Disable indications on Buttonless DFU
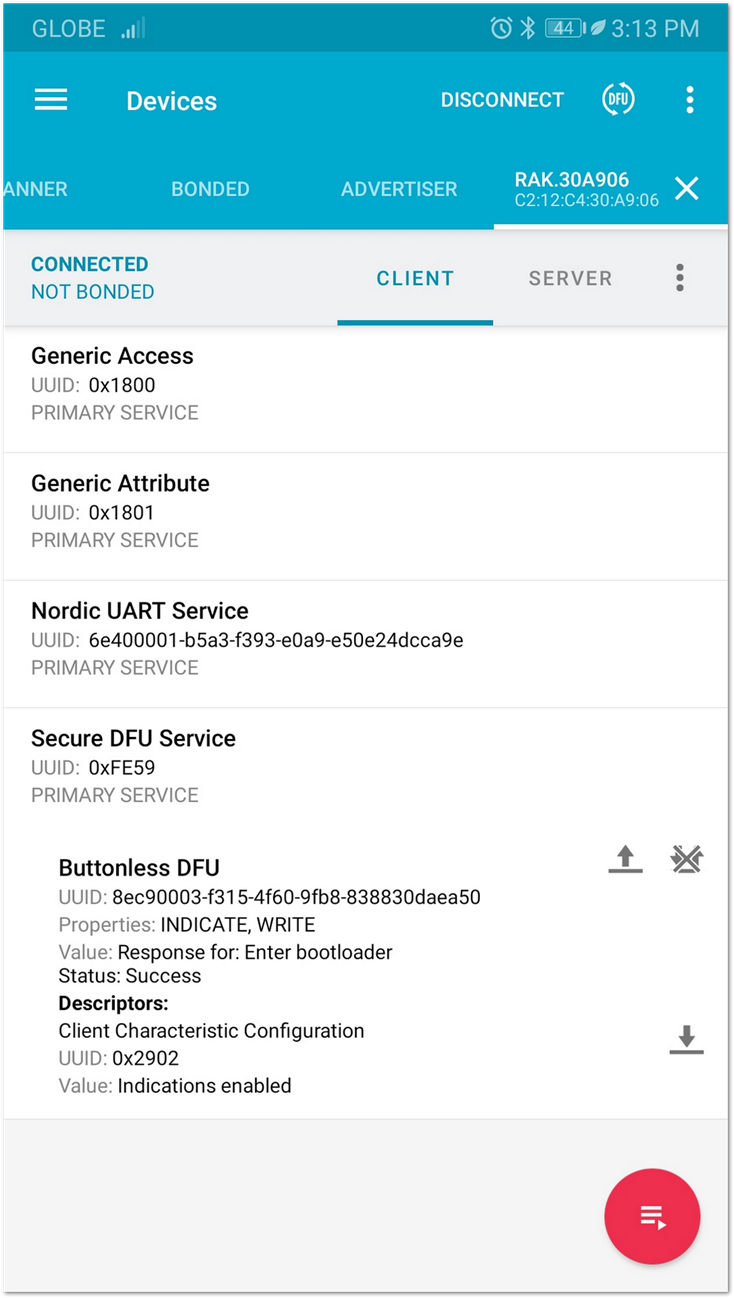734x1298 pixels. [x=687, y=859]
